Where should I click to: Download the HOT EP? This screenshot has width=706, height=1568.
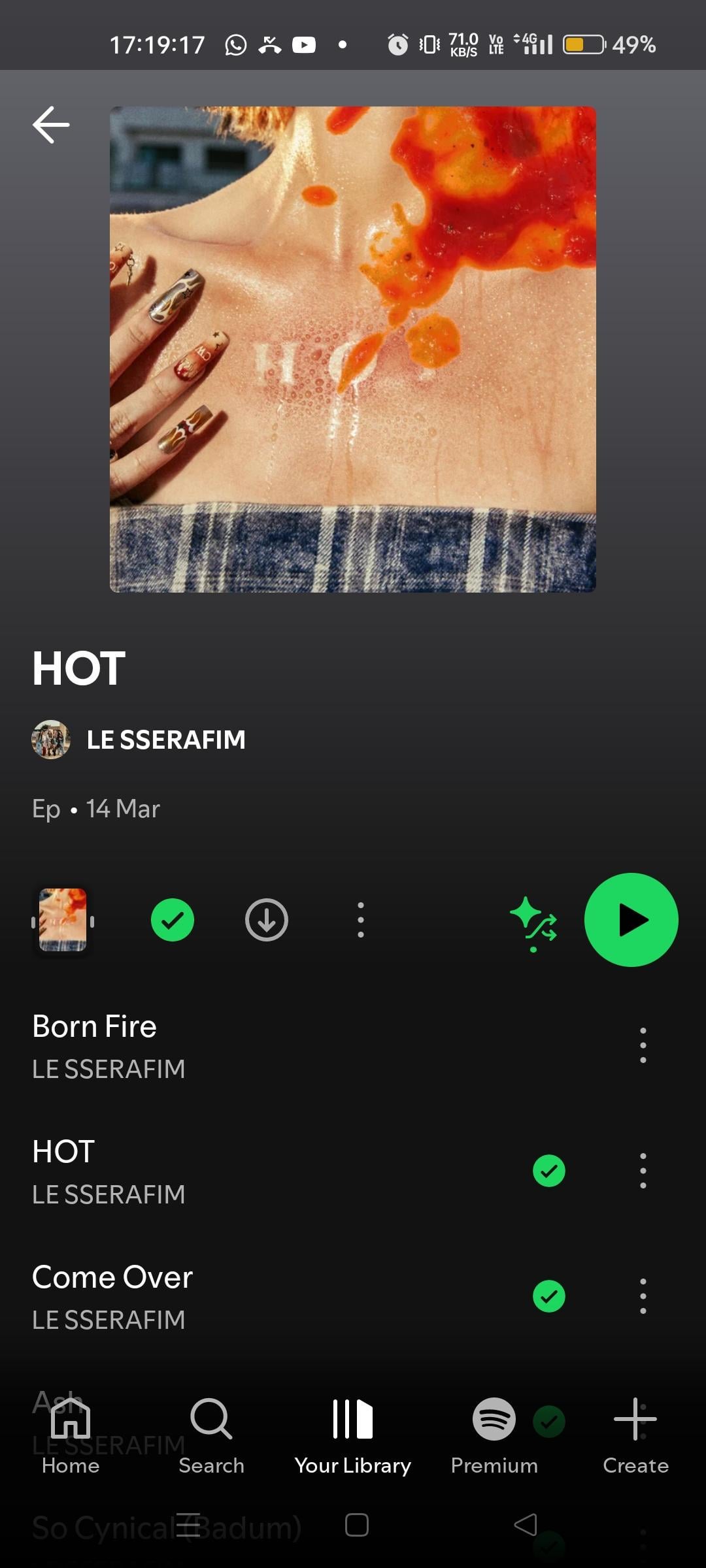pyautogui.click(x=266, y=920)
